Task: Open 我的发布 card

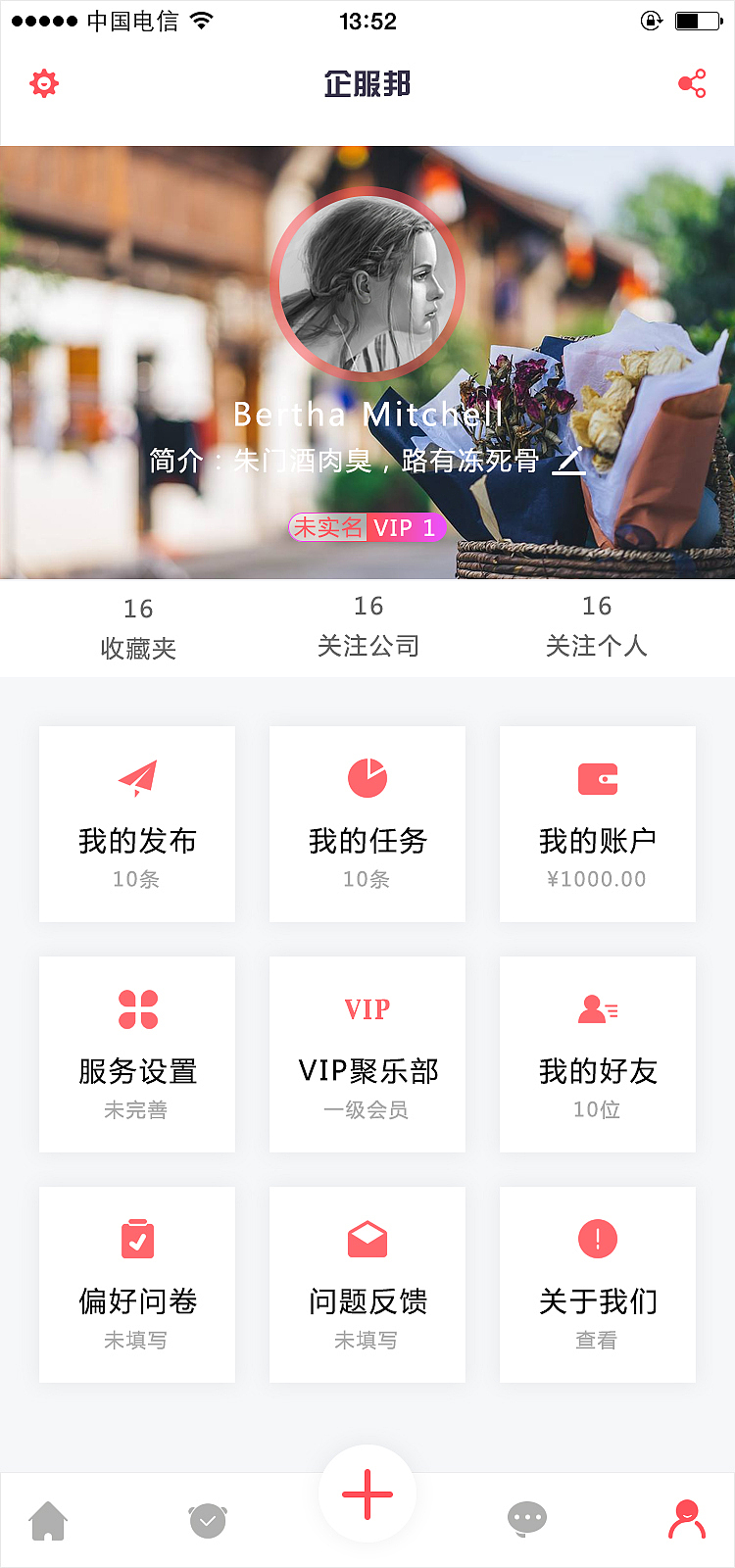Action: pyautogui.click(x=137, y=823)
